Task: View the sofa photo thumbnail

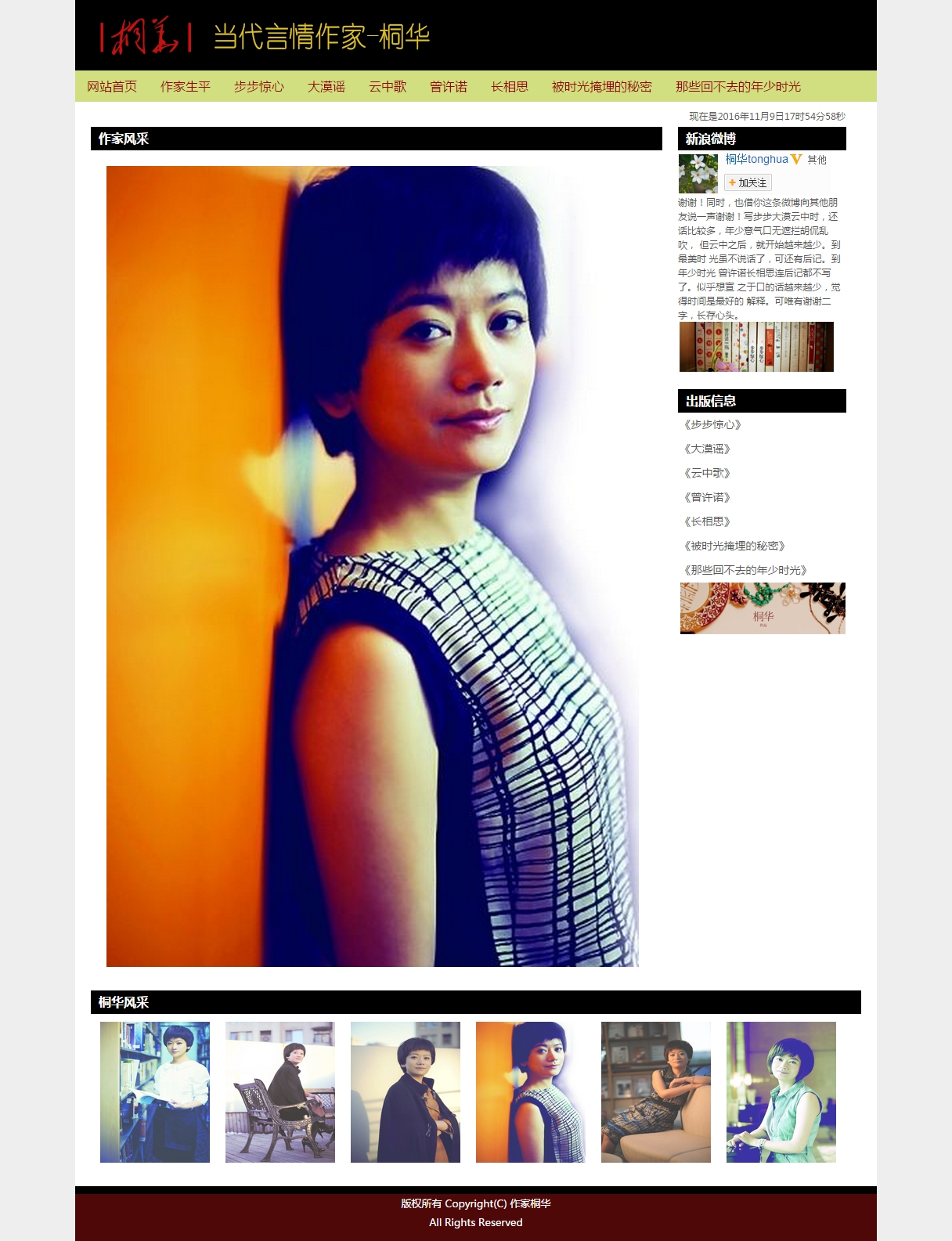Action: (x=656, y=1091)
